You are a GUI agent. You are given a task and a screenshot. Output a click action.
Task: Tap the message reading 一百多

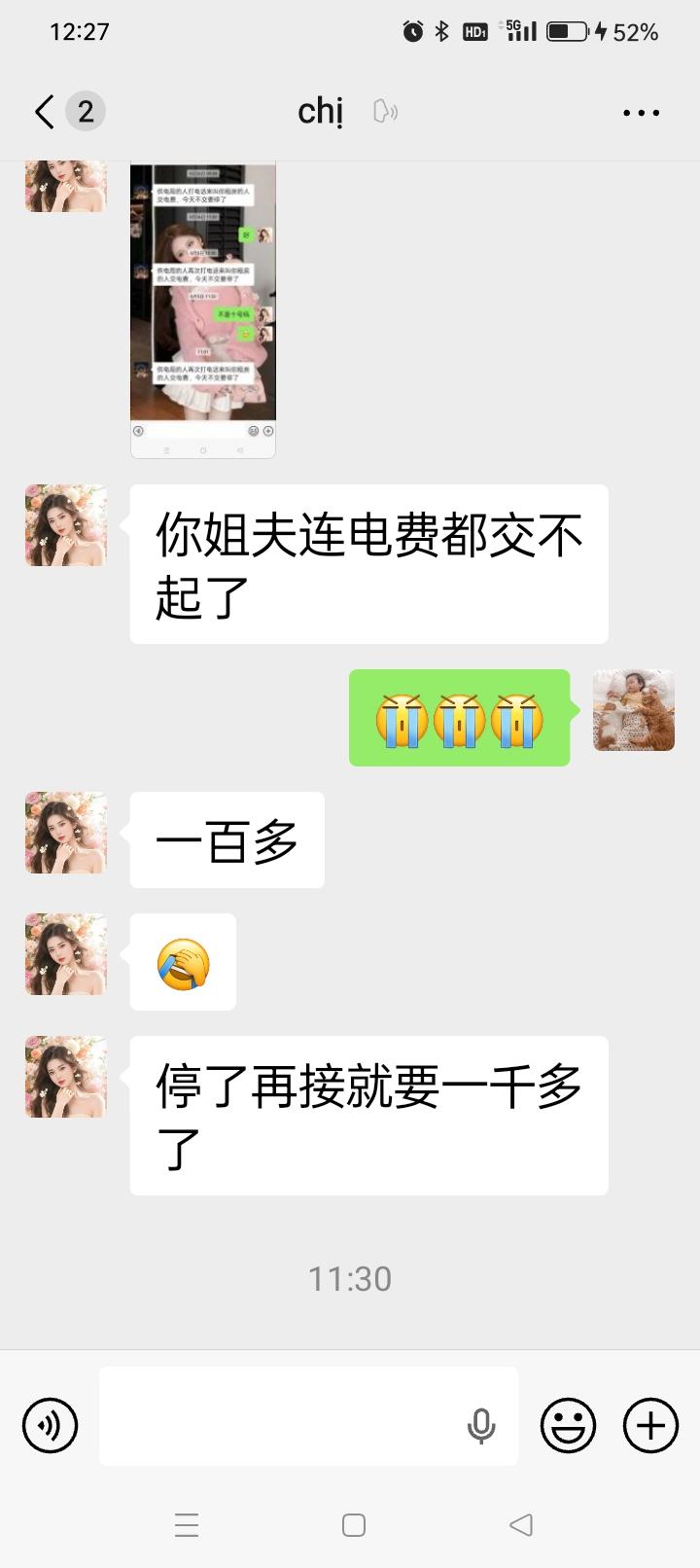click(x=226, y=840)
